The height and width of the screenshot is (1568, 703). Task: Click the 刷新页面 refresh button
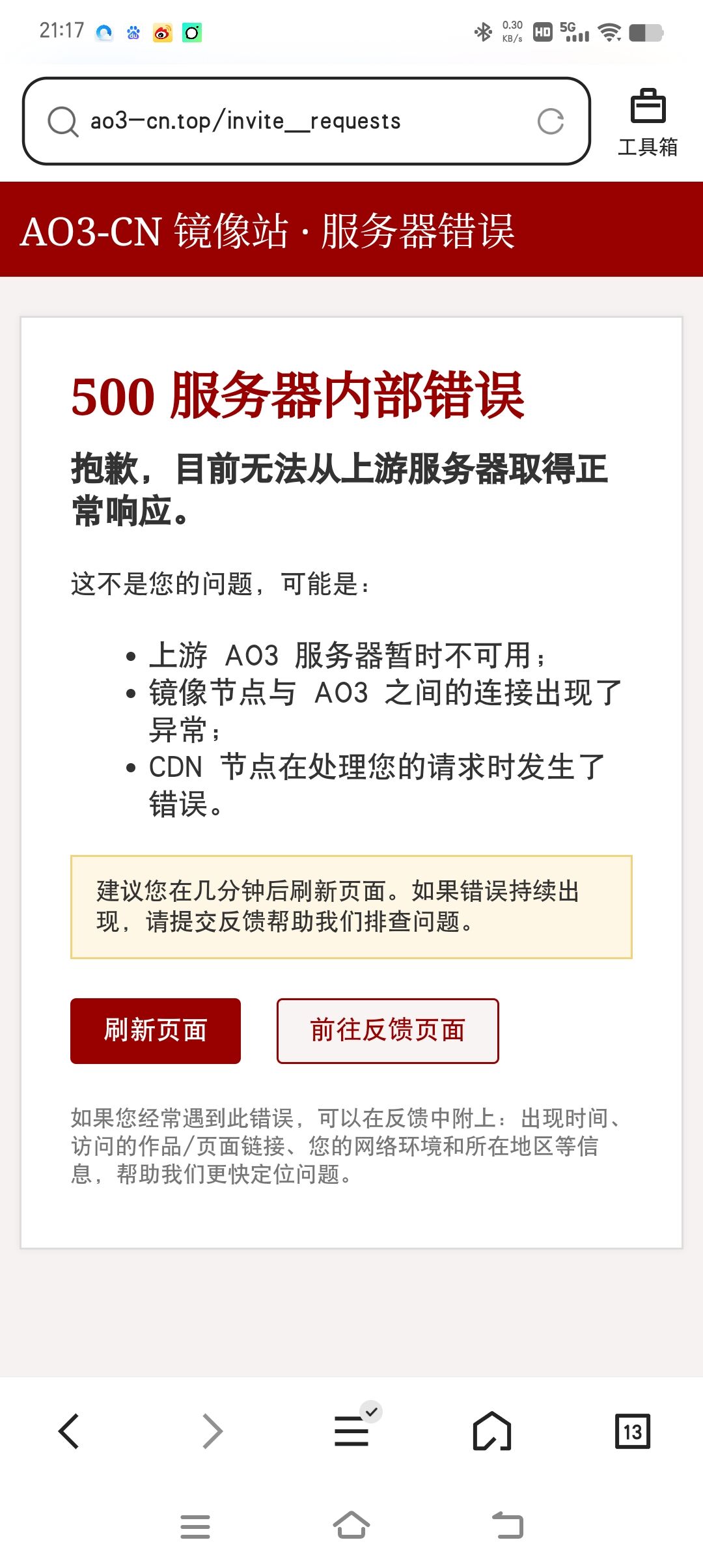(x=156, y=1029)
